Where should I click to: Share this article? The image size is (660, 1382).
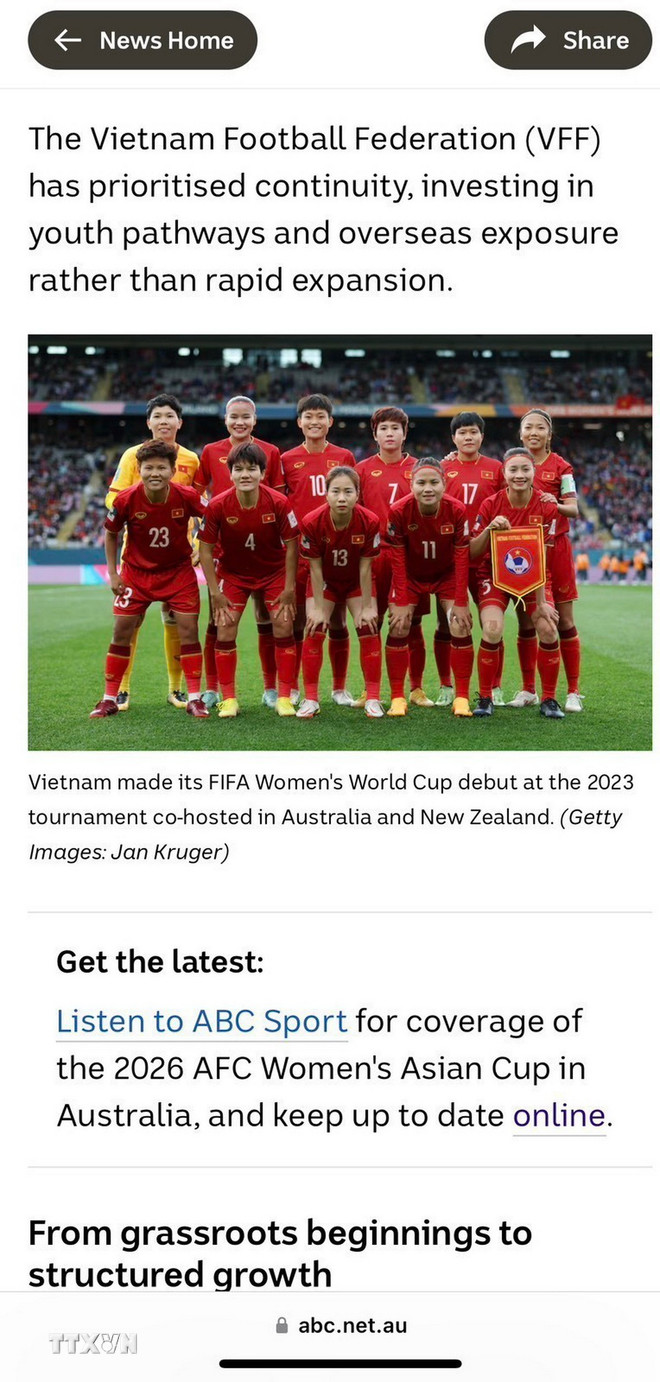click(x=568, y=40)
